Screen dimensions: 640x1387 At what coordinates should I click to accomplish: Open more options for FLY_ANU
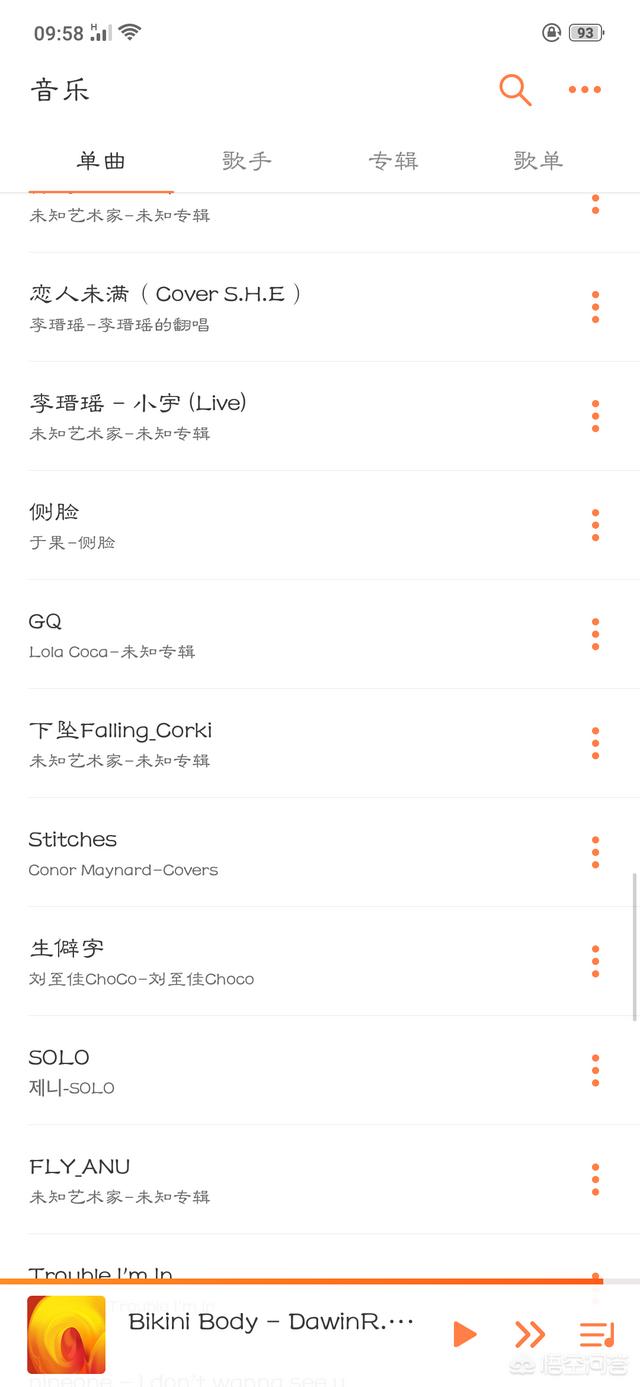[x=595, y=1179]
